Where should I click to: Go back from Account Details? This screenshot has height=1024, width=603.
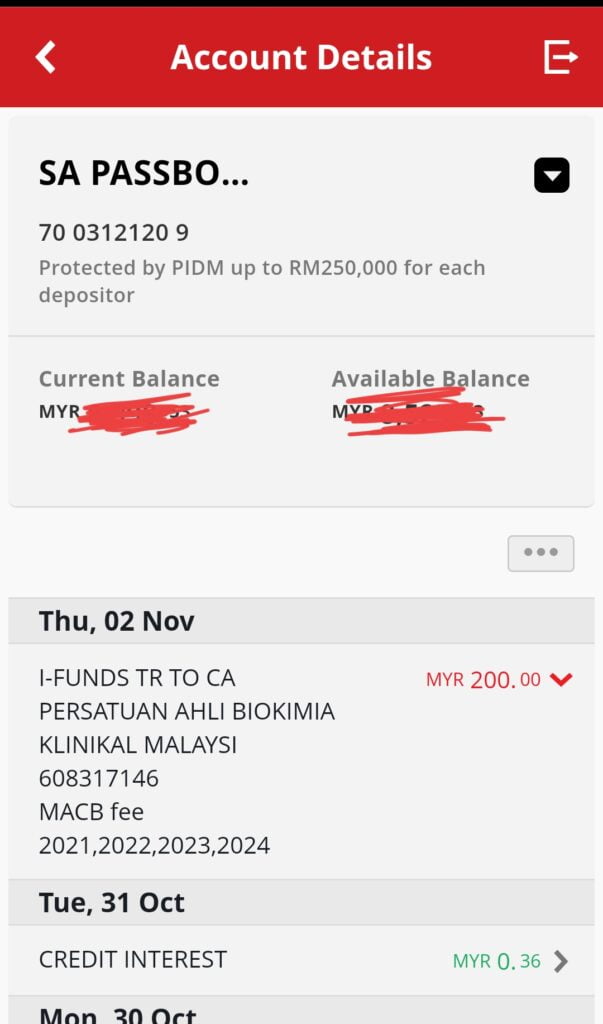click(x=46, y=57)
